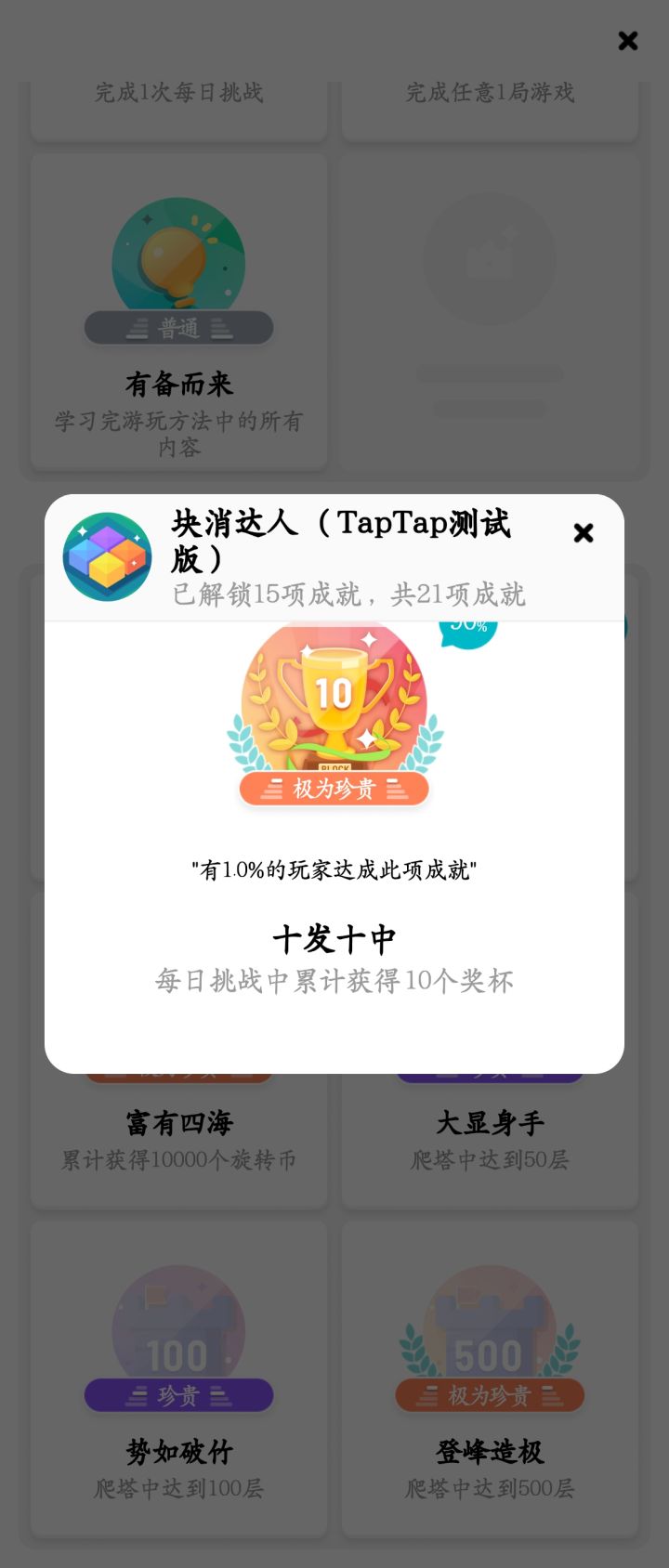Toggle the 普通 rarity ribbon under 有备而来
The width and height of the screenshot is (669, 1568).
177,327
